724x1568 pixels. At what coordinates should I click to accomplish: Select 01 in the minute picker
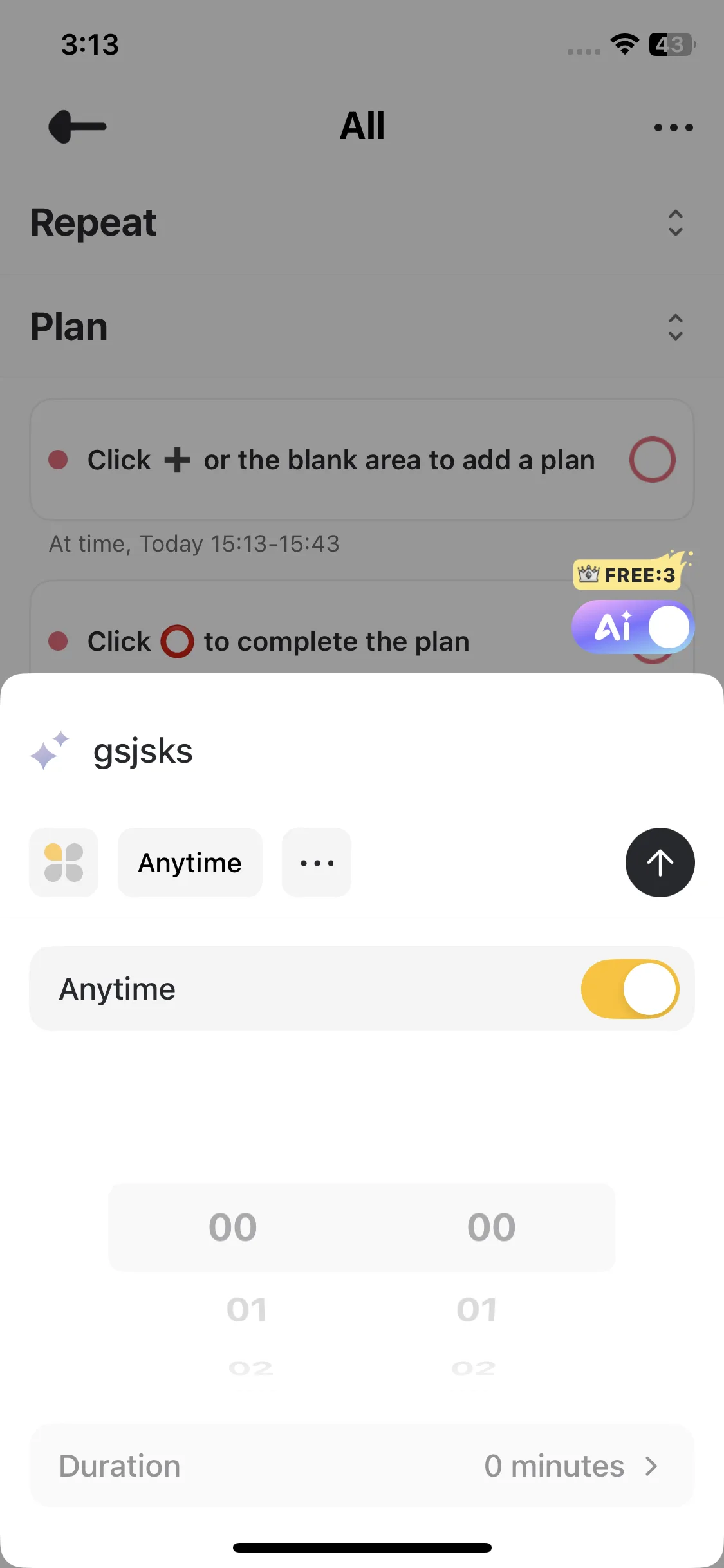tap(477, 1309)
